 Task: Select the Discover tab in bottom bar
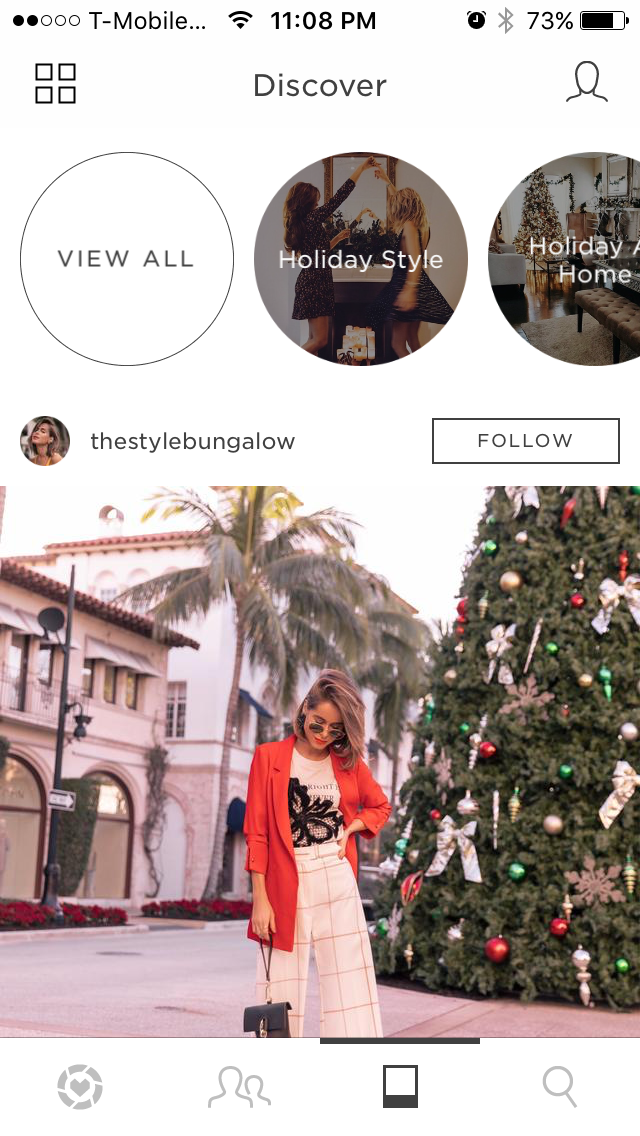[400, 1087]
